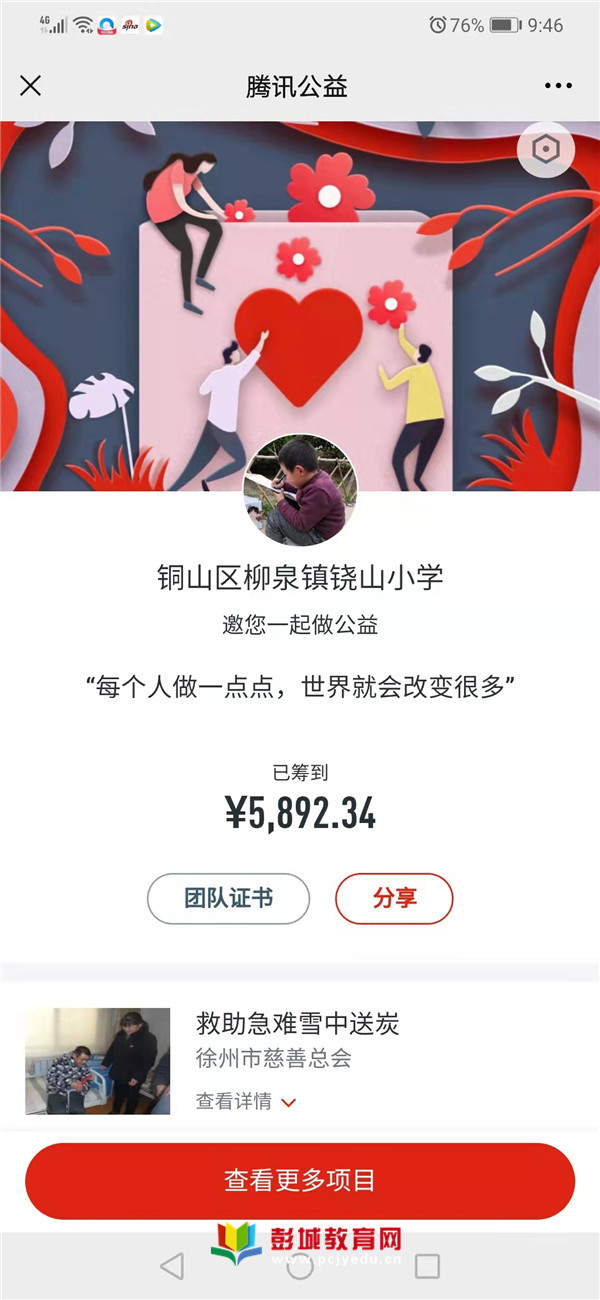
Task: Close the 腾讯公益 page
Action: point(31,86)
